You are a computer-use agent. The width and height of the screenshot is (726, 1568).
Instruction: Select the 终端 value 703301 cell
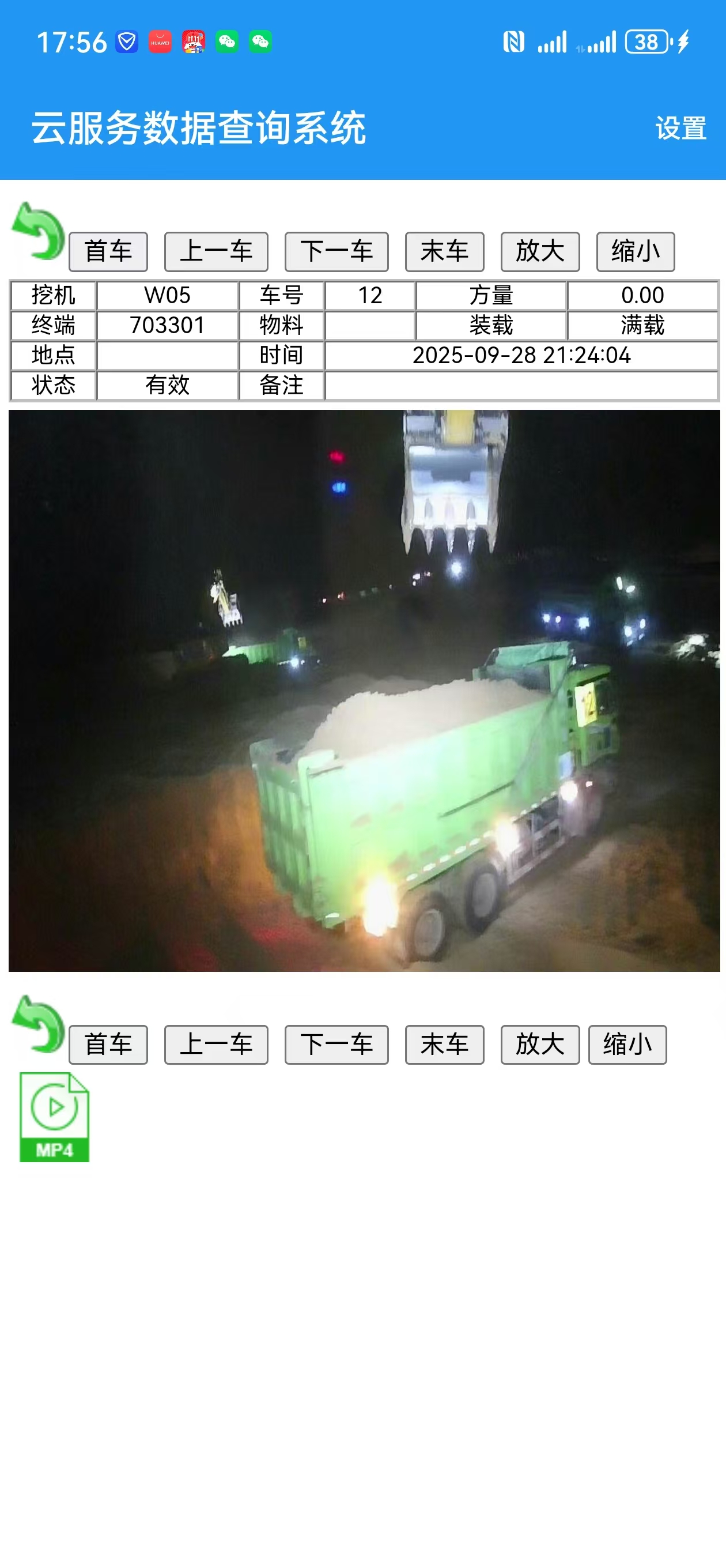[x=167, y=326]
